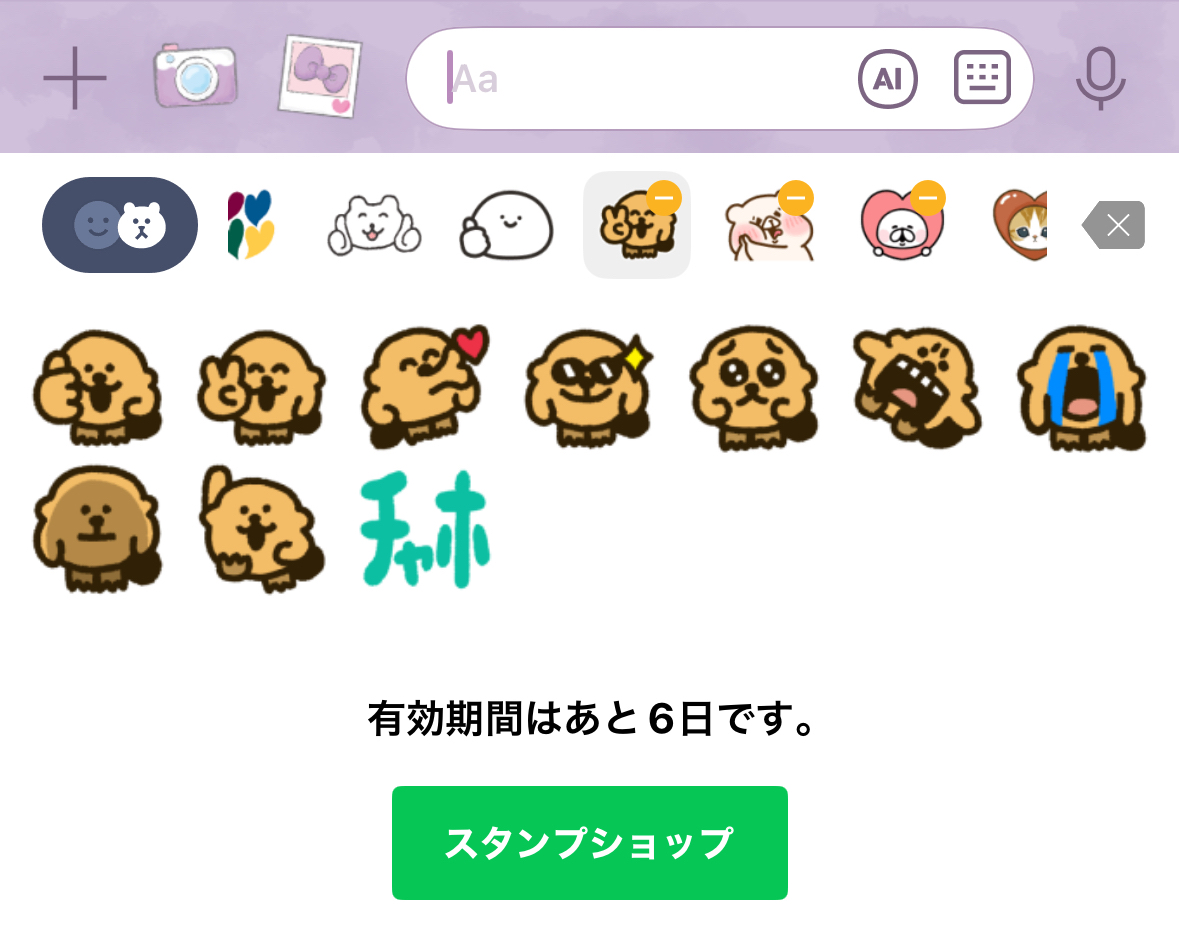The image size is (1179, 941).
Task: Switch to the emoji and sticker toggle tab
Action: (x=120, y=225)
